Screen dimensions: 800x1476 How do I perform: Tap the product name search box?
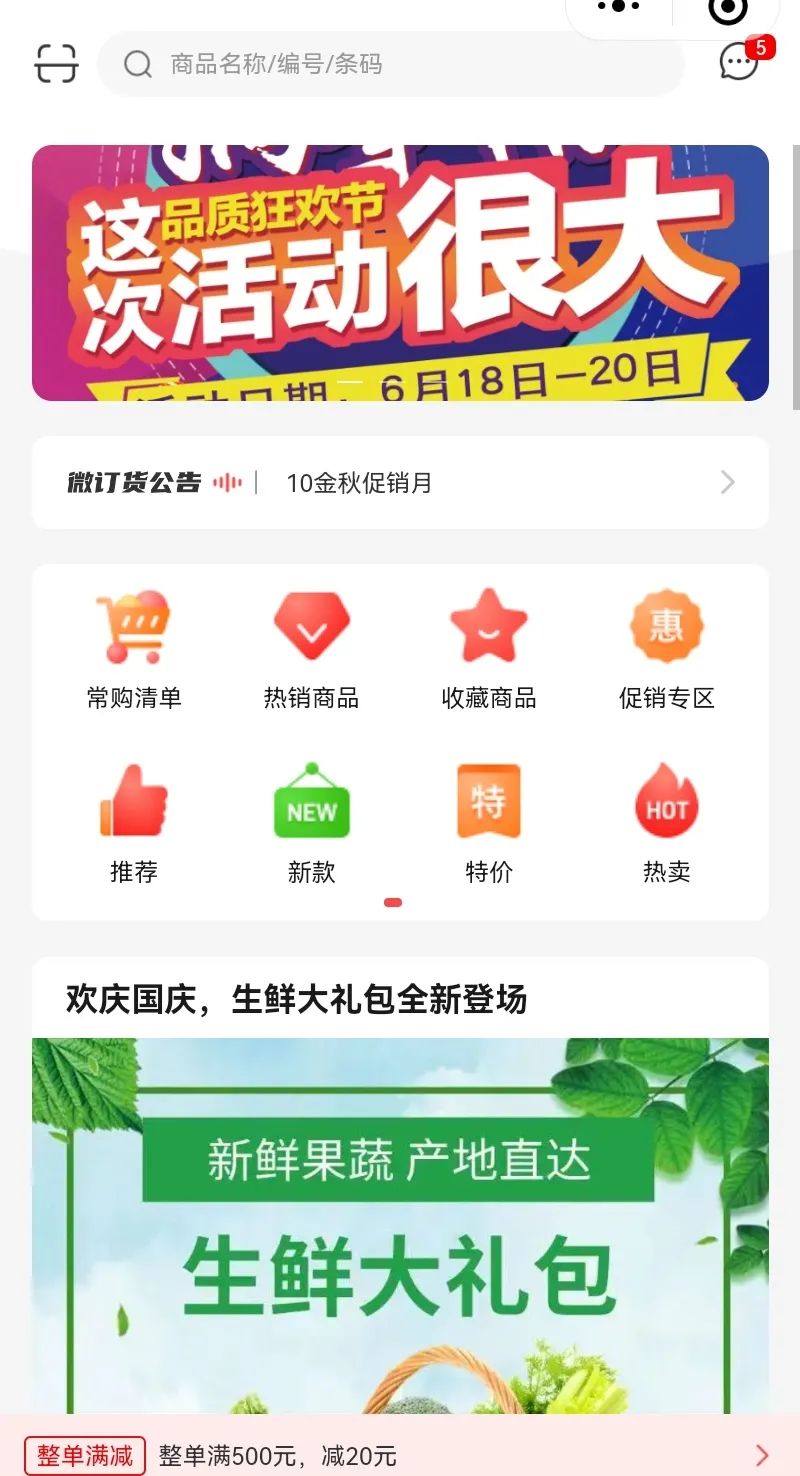[x=390, y=64]
